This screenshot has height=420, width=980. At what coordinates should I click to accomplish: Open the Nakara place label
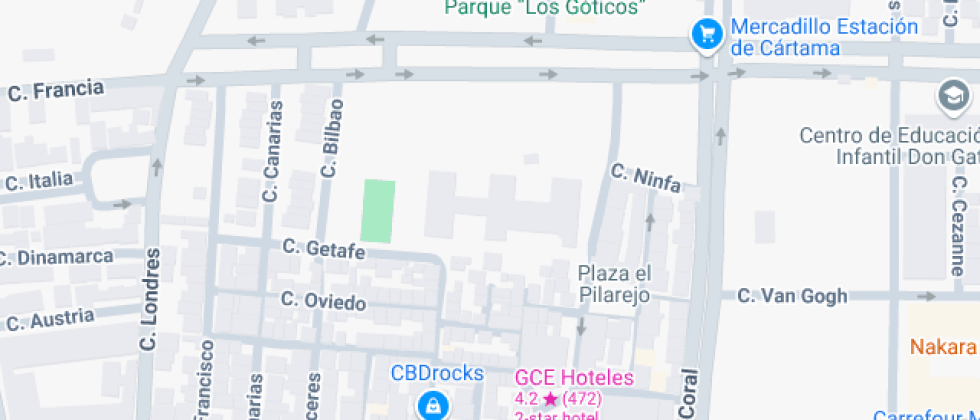(x=942, y=347)
